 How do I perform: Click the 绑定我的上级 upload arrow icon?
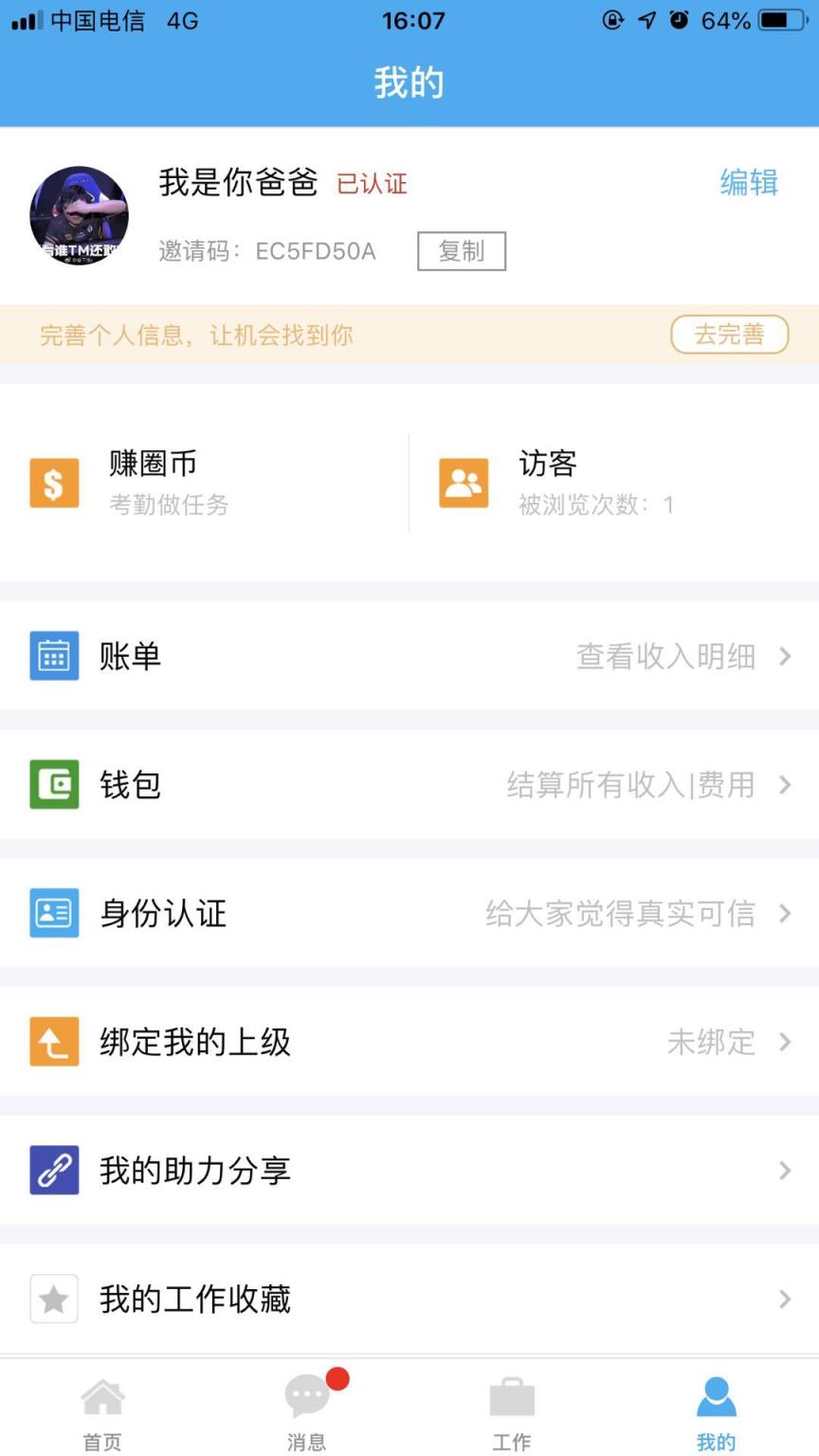[54, 1042]
